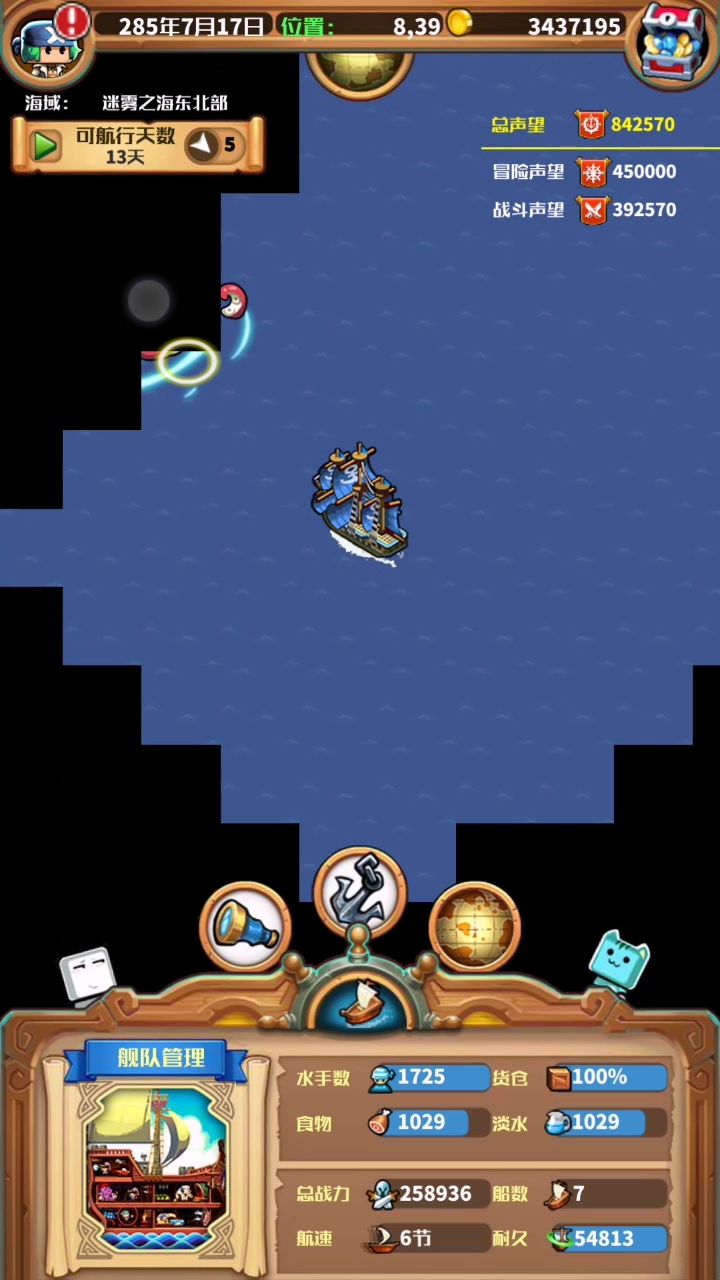720x1280 pixels.
Task: Tap the blue cat cube character
Action: 618,962
